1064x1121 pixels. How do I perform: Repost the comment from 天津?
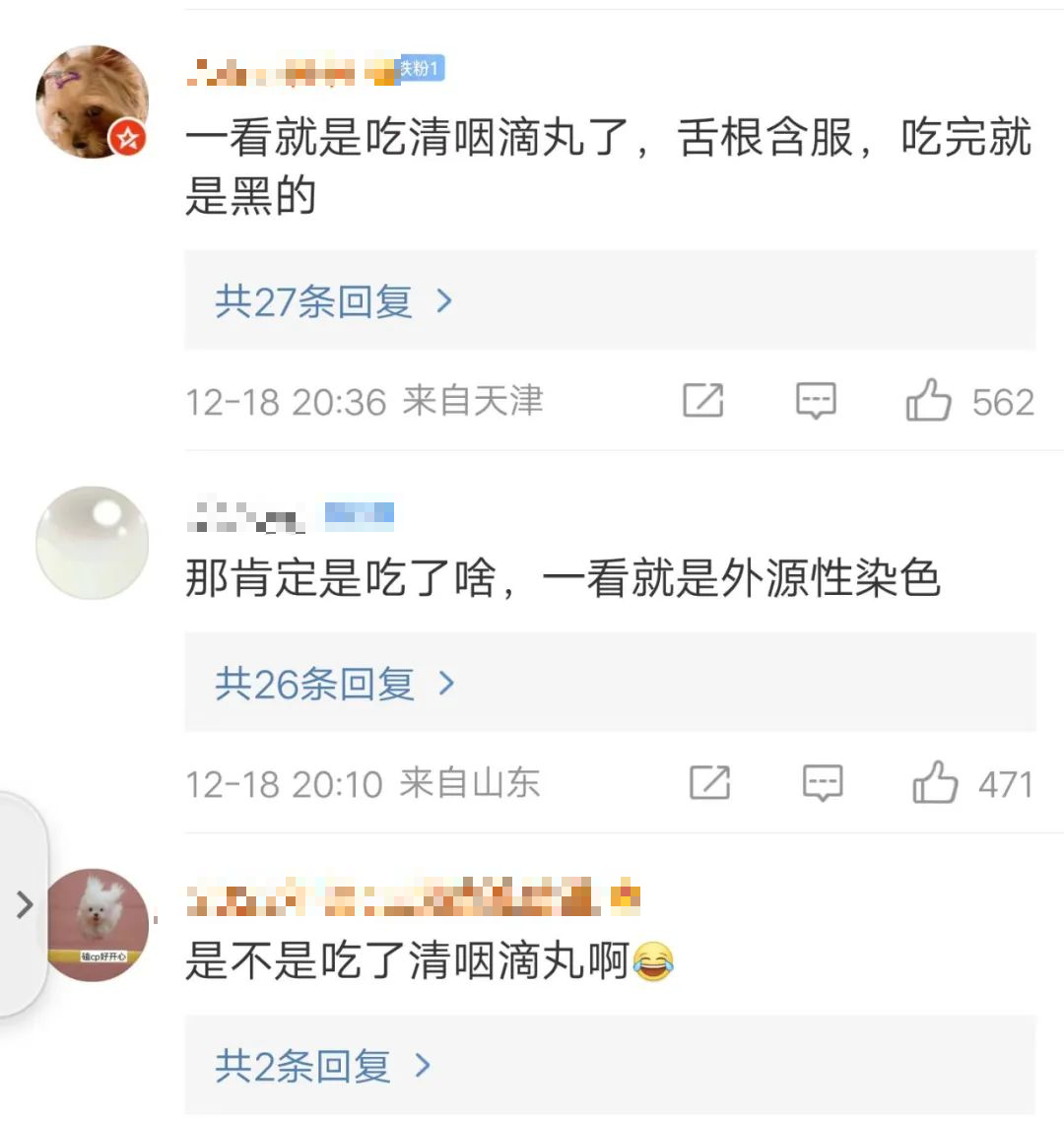click(x=703, y=401)
